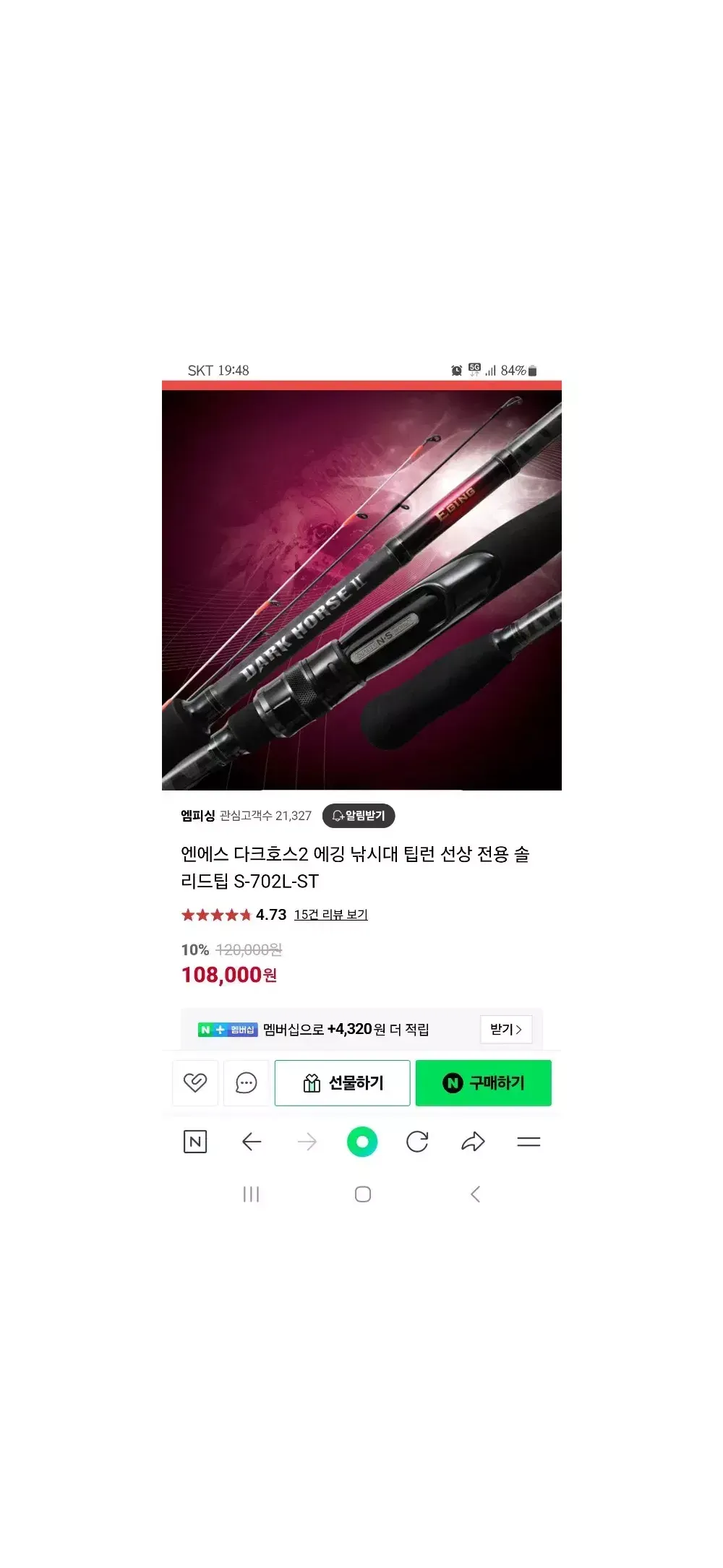Share this page via share arrow

[473, 1142]
